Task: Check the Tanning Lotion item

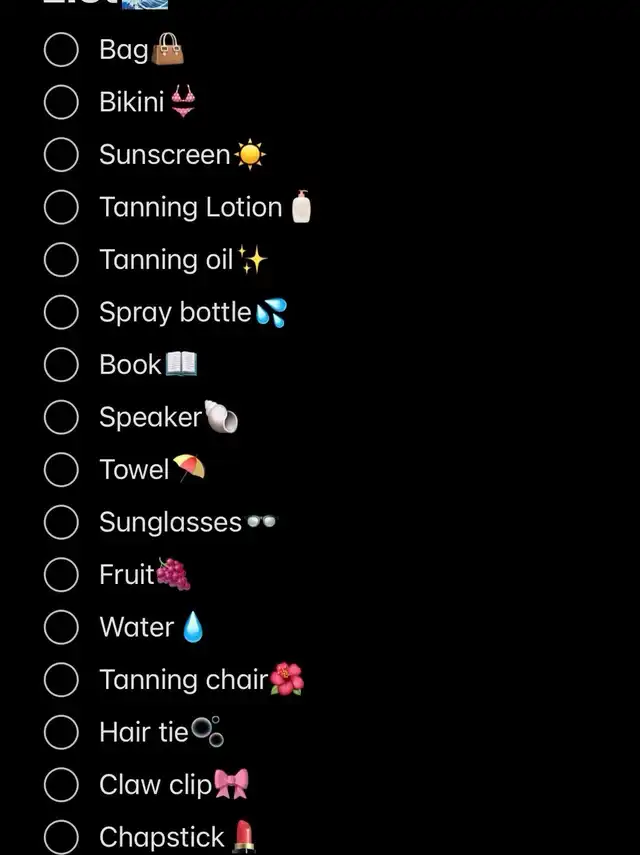Action: coord(61,207)
